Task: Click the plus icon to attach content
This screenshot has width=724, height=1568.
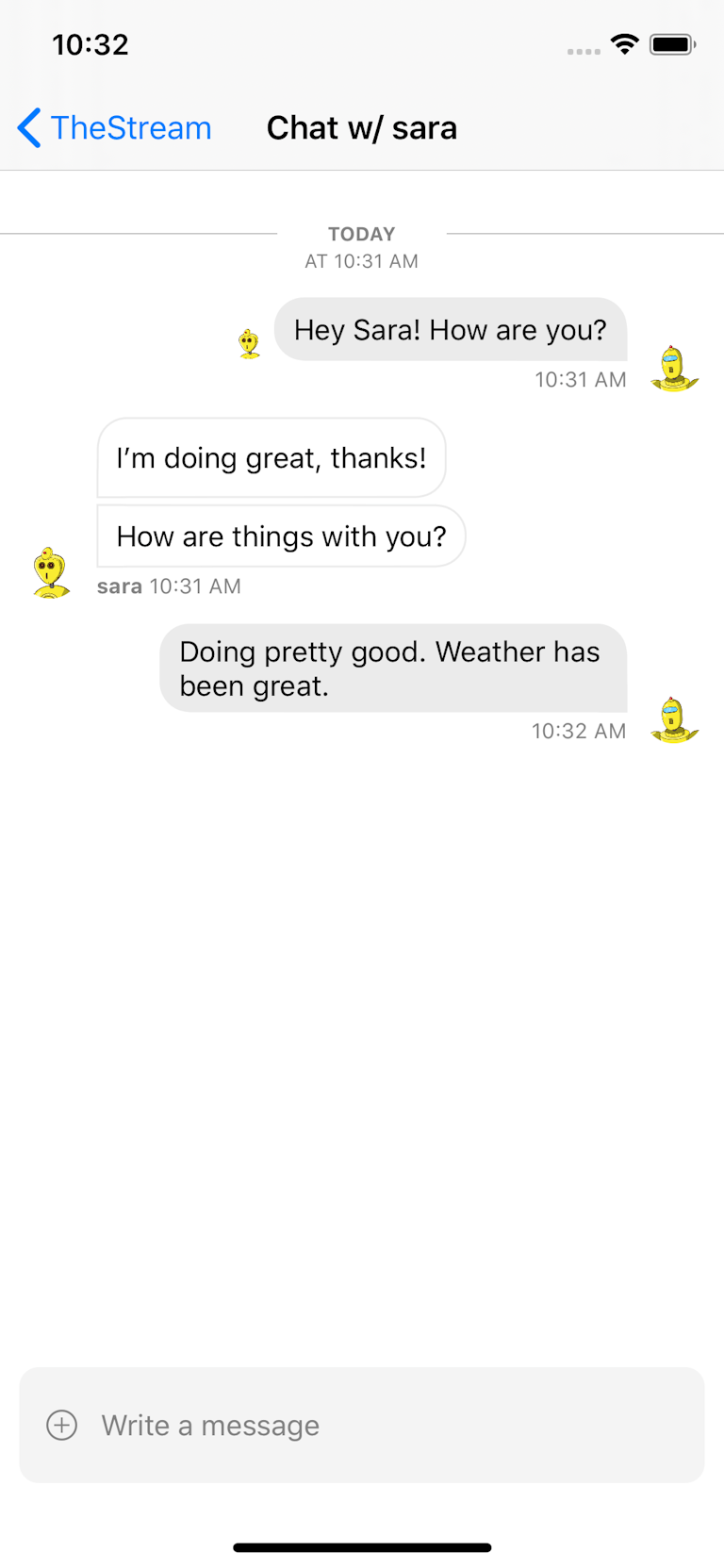Action: tap(61, 1425)
